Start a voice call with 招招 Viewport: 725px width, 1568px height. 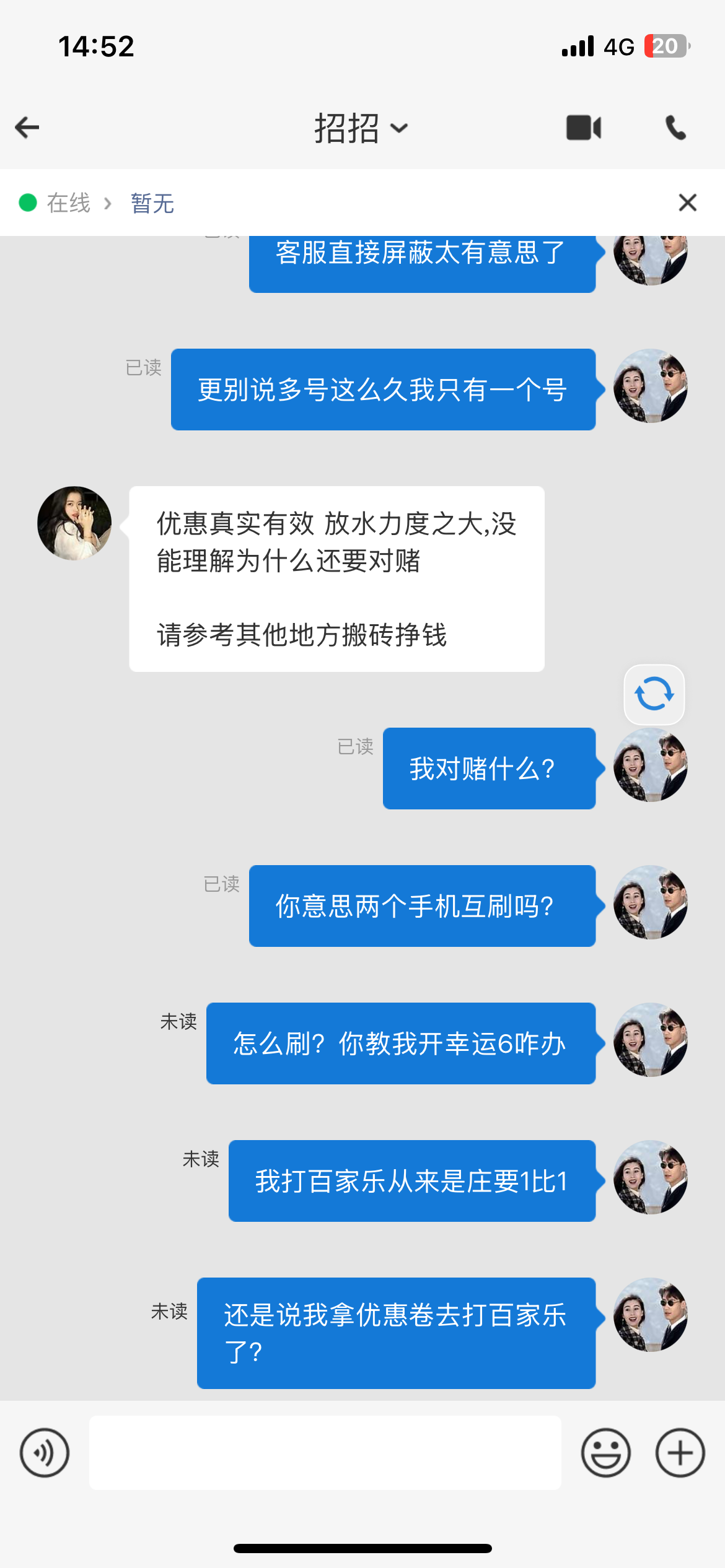(675, 128)
